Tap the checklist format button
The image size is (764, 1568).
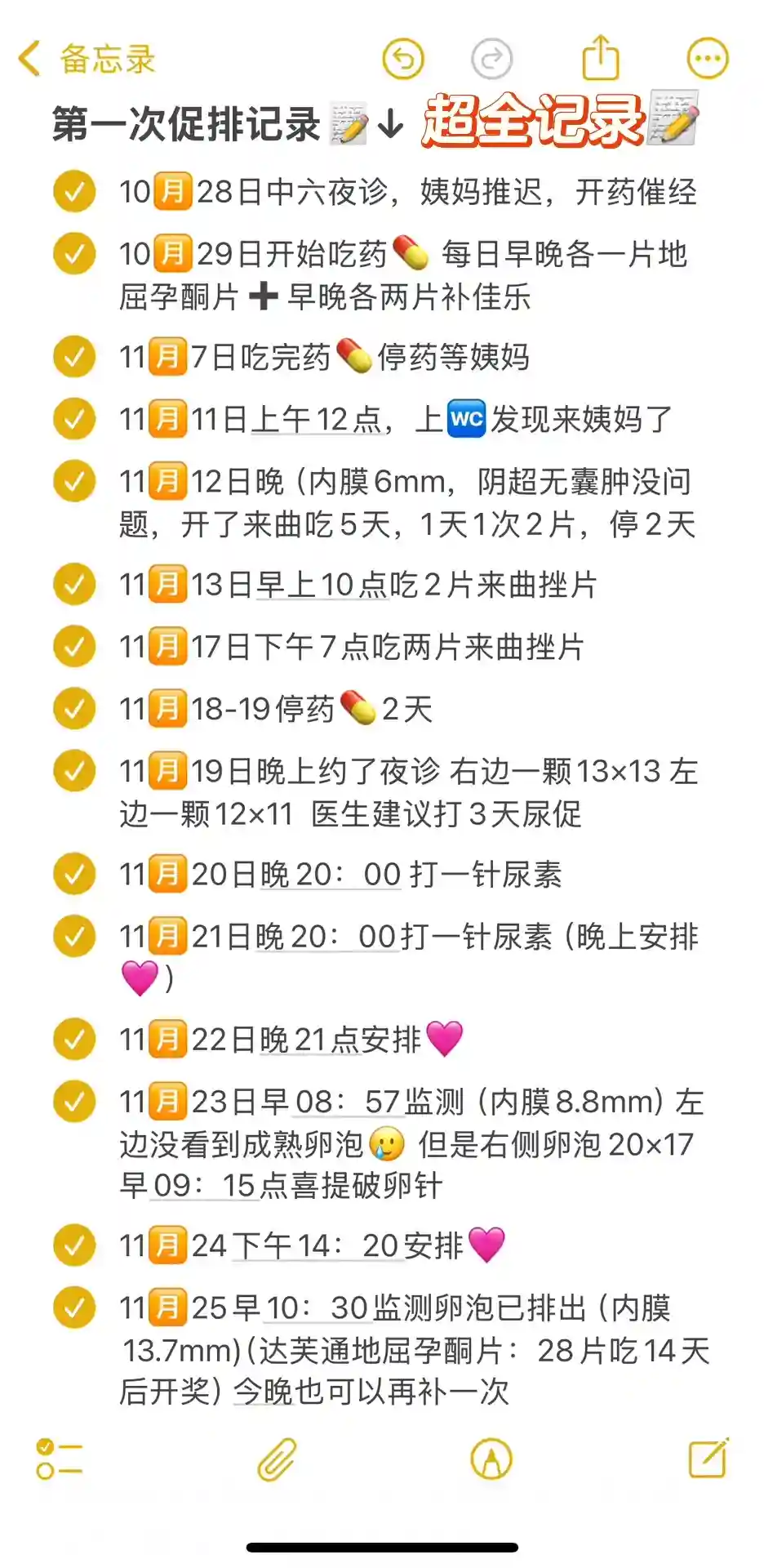pos(60,1459)
